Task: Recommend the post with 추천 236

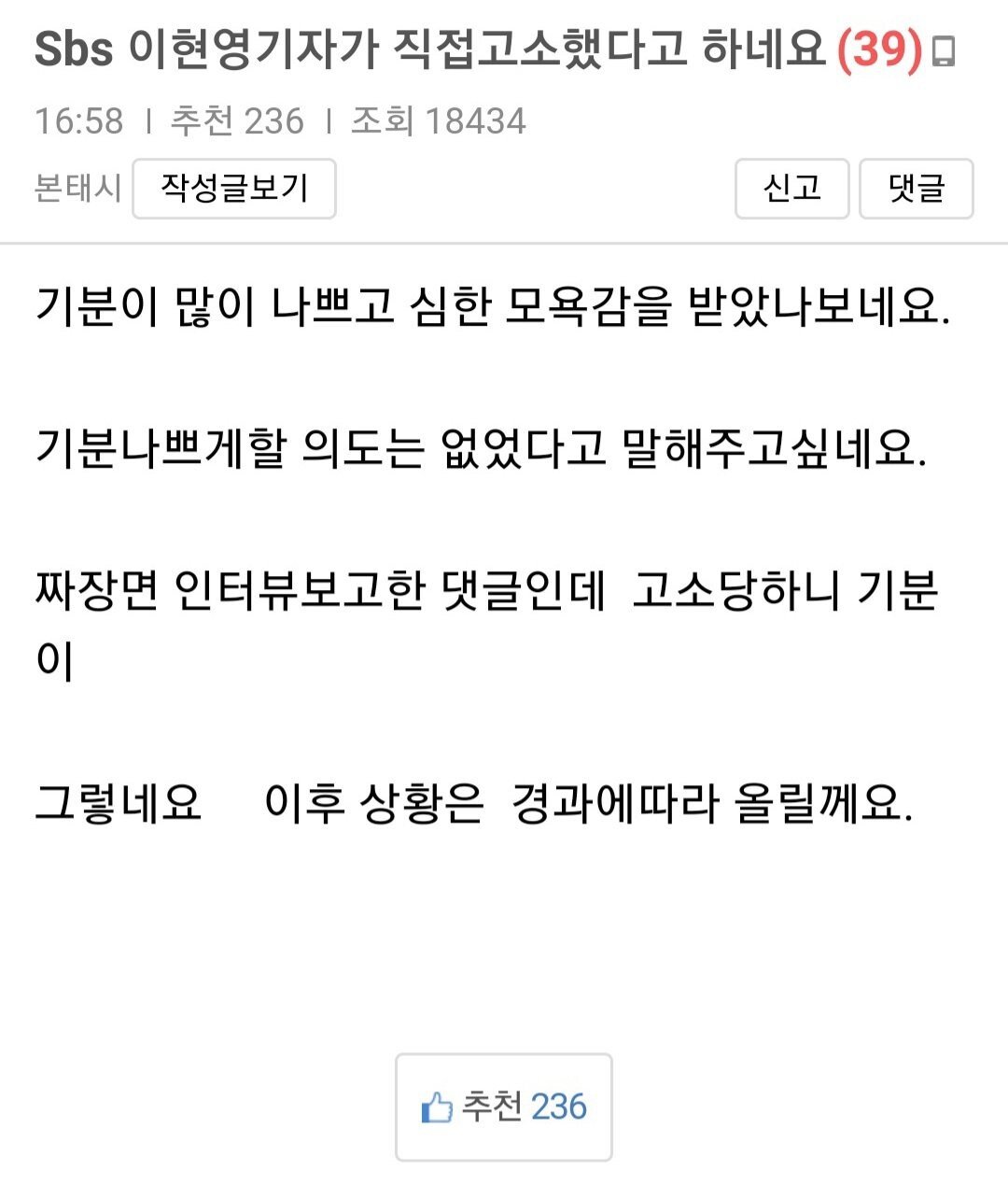Action: (x=504, y=1107)
